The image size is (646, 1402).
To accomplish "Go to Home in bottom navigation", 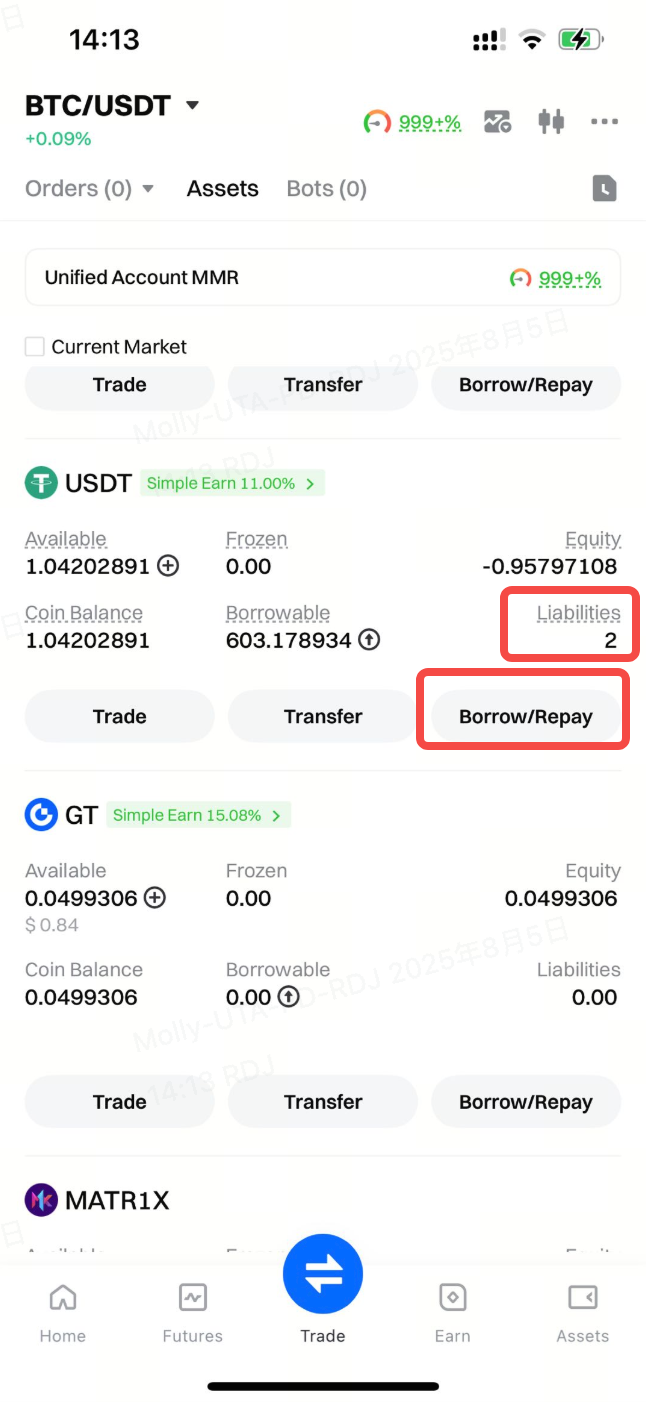I will click(62, 1312).
